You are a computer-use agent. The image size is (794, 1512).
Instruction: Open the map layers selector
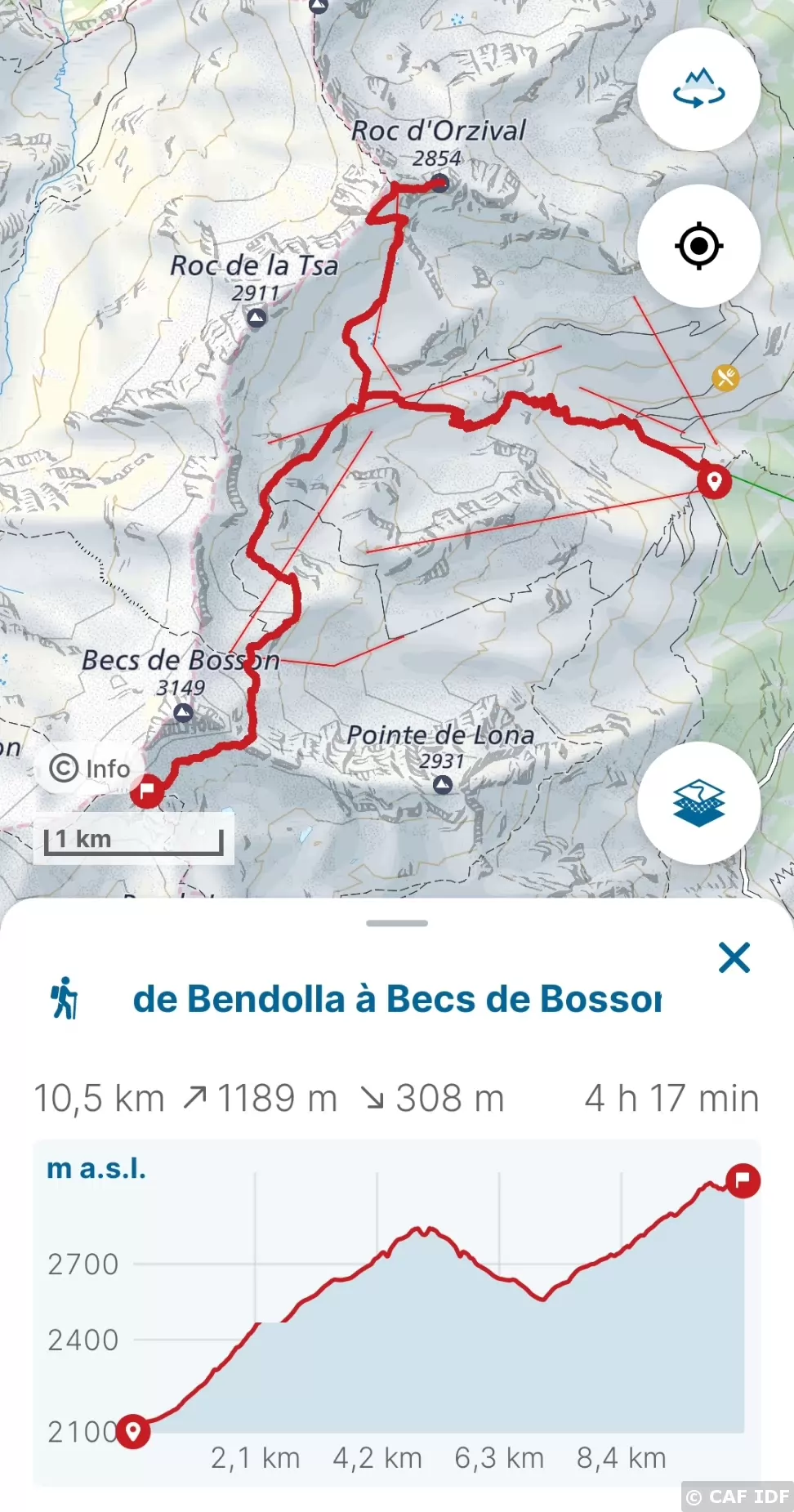tap(698, 803)
